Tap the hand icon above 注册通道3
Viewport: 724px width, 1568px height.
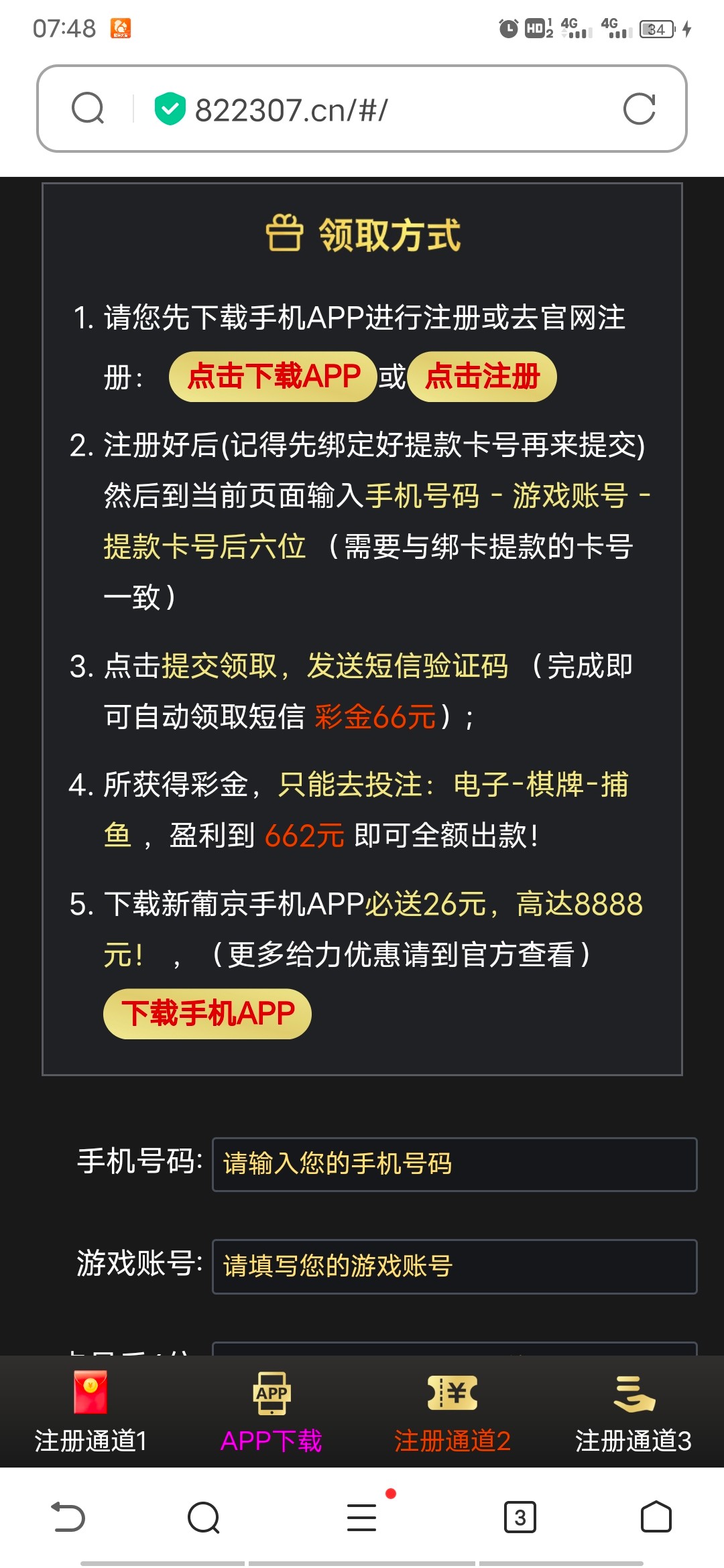click(x=636, y=1394)
